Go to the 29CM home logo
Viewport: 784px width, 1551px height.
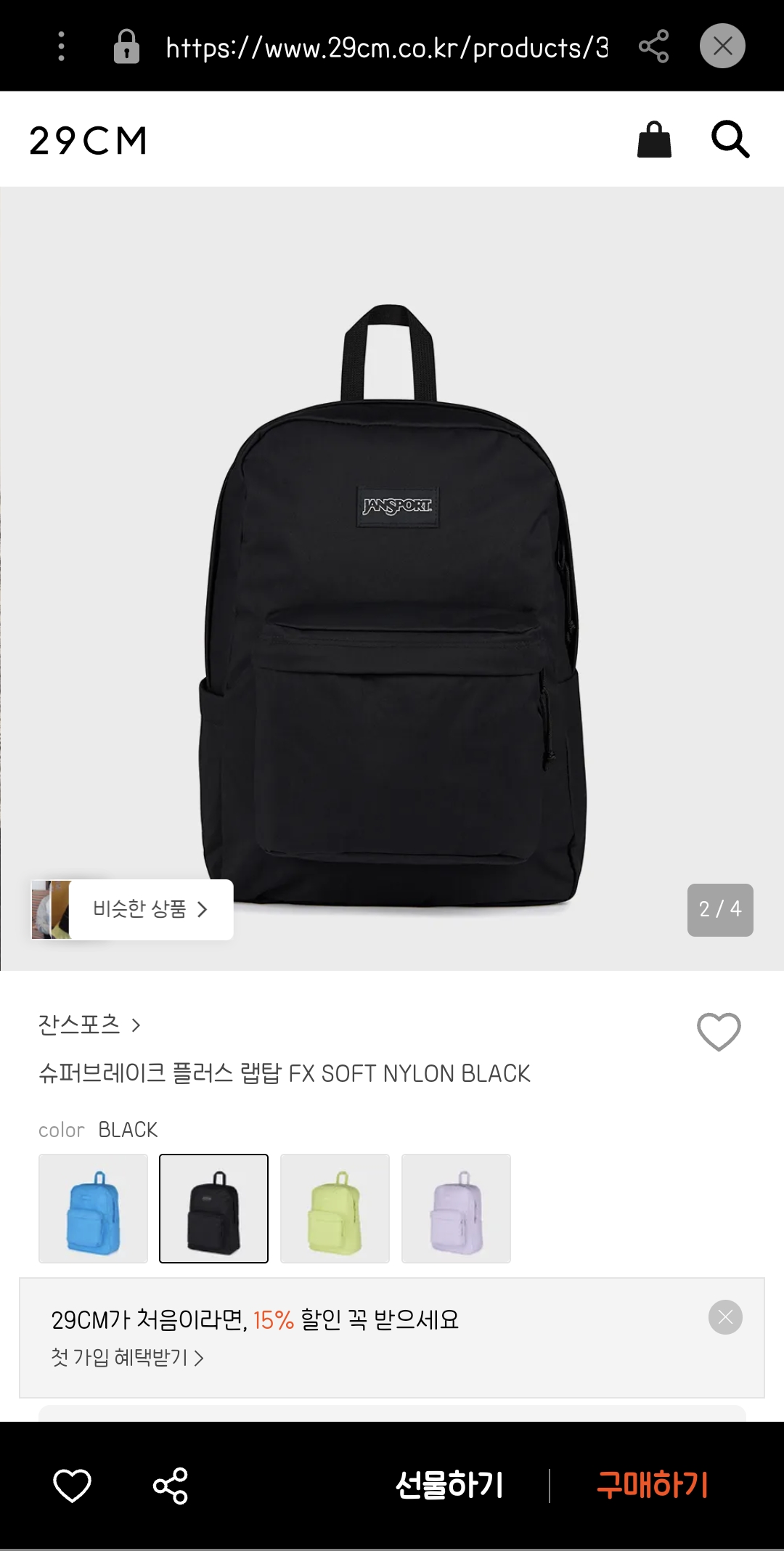coord(86,139)
